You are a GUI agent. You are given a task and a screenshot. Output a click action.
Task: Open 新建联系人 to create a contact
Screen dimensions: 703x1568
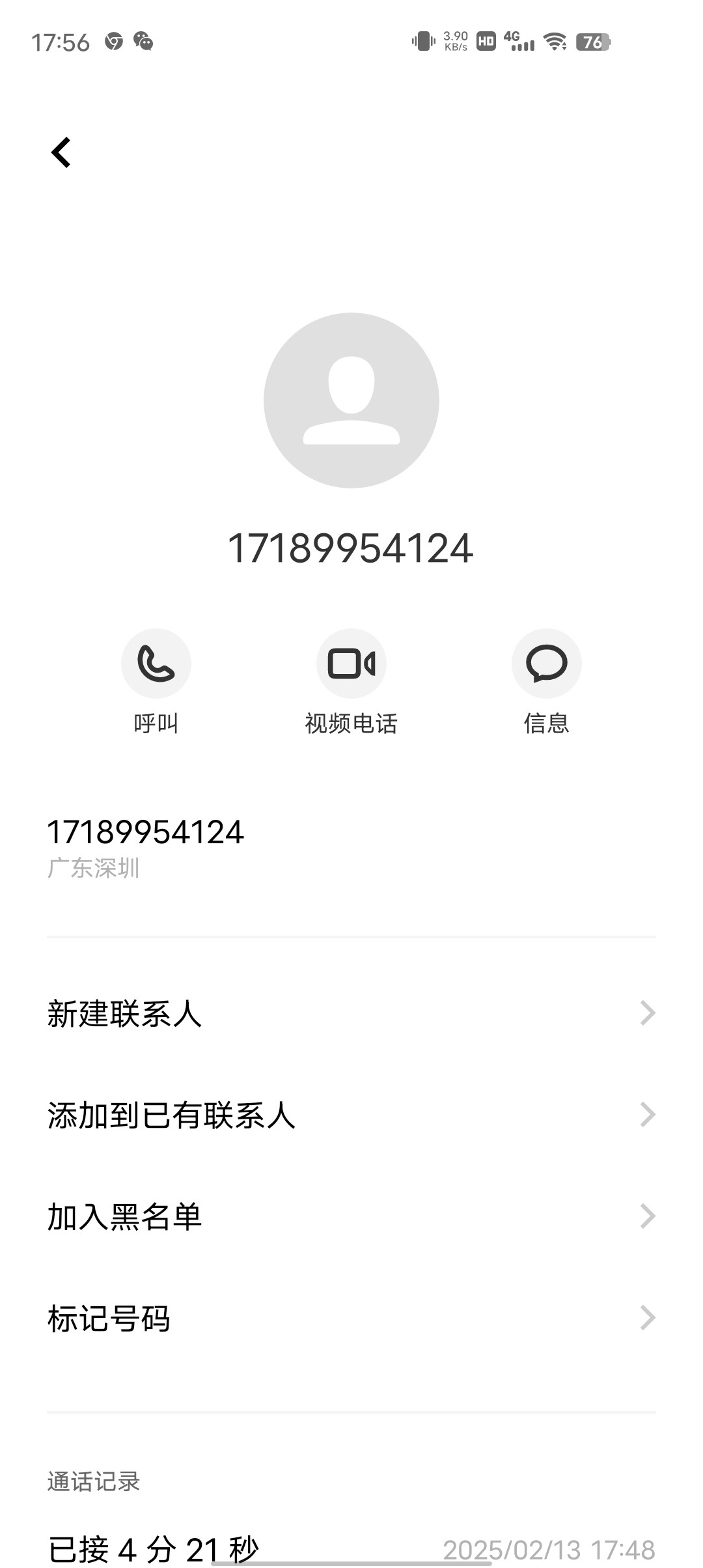coord(351,1013)
